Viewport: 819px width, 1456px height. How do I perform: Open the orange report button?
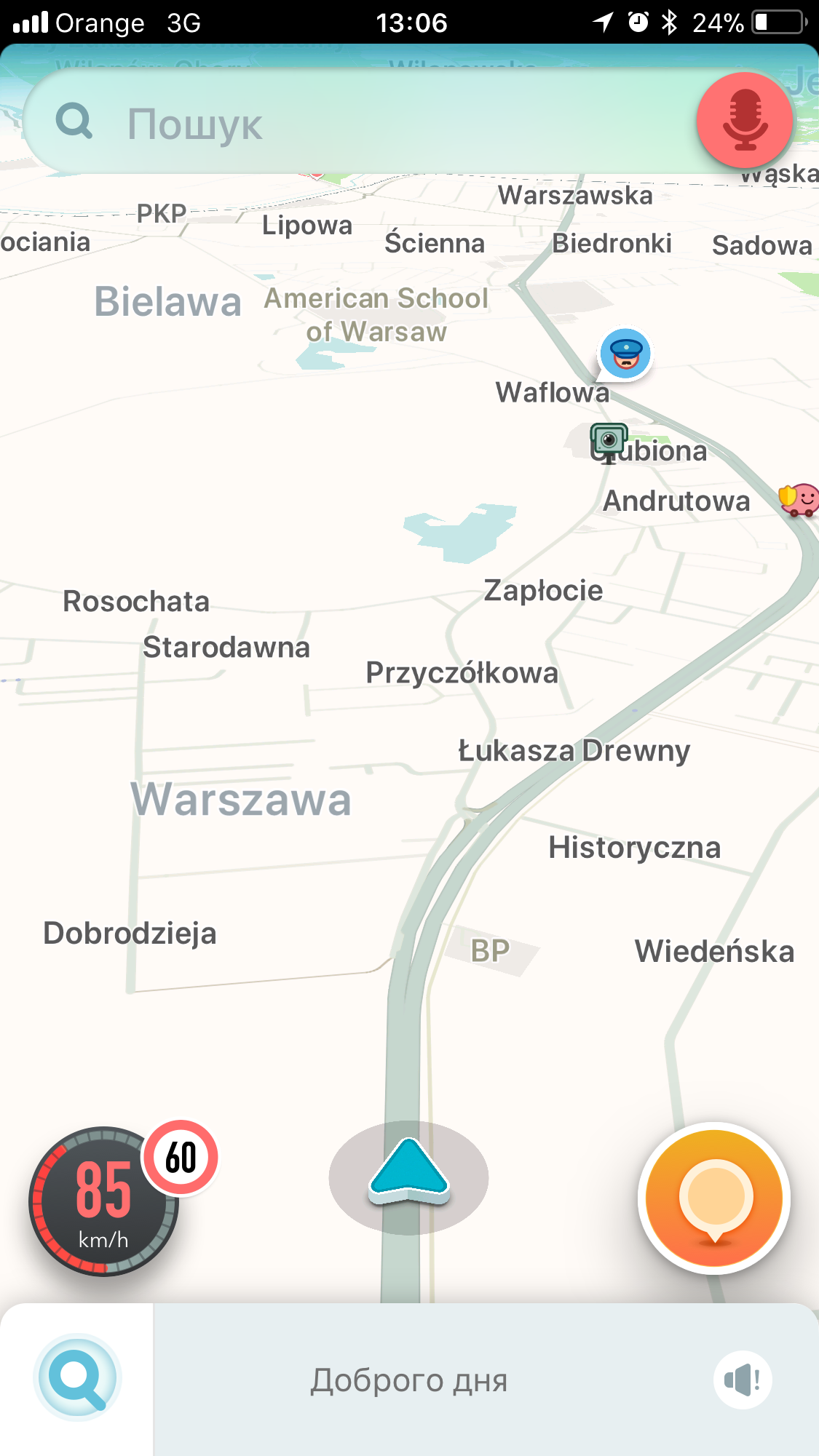[714, 1198]
